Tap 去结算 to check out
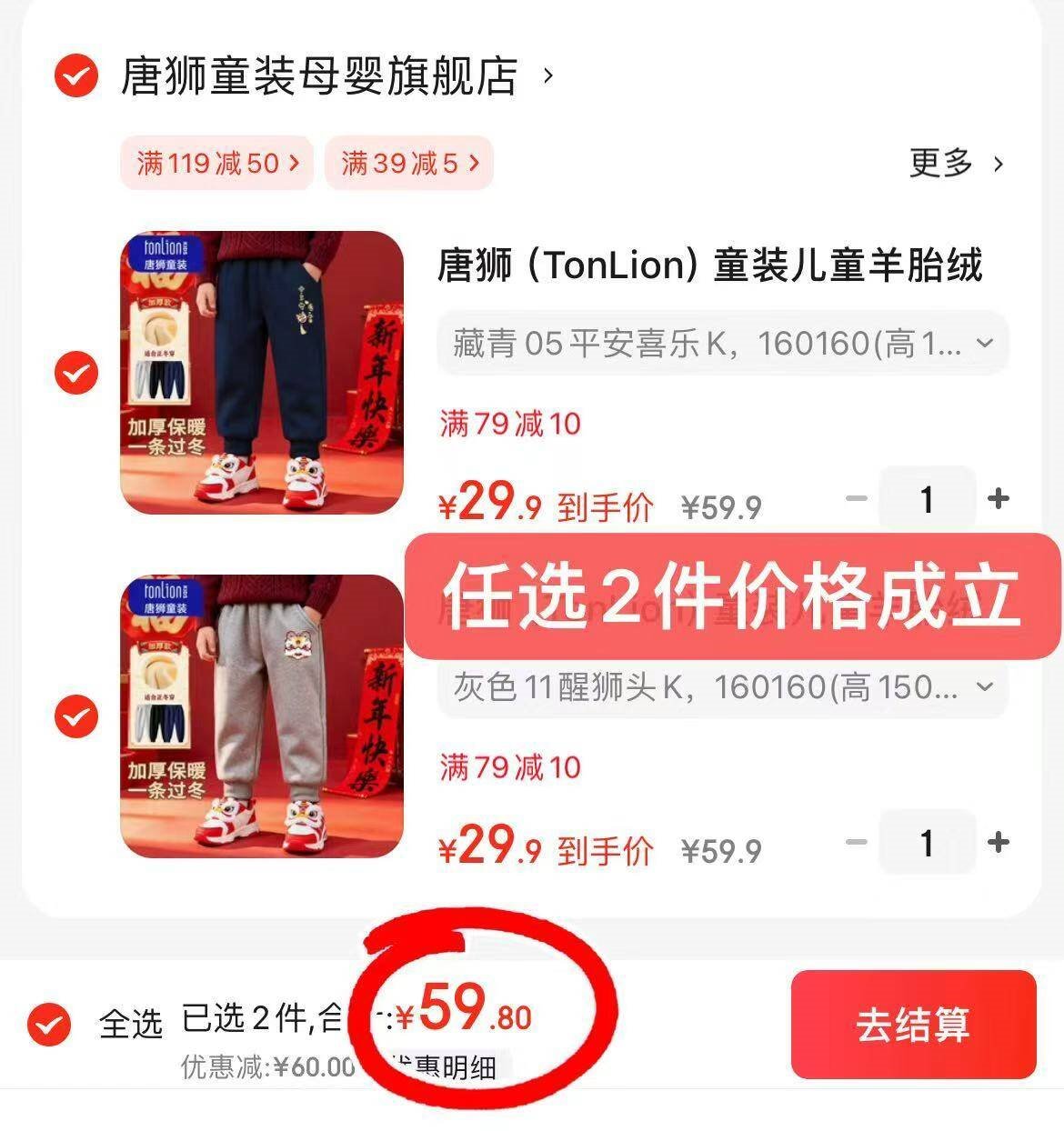This screenshot has width=1064, height=1131. tap(913, 1025)
